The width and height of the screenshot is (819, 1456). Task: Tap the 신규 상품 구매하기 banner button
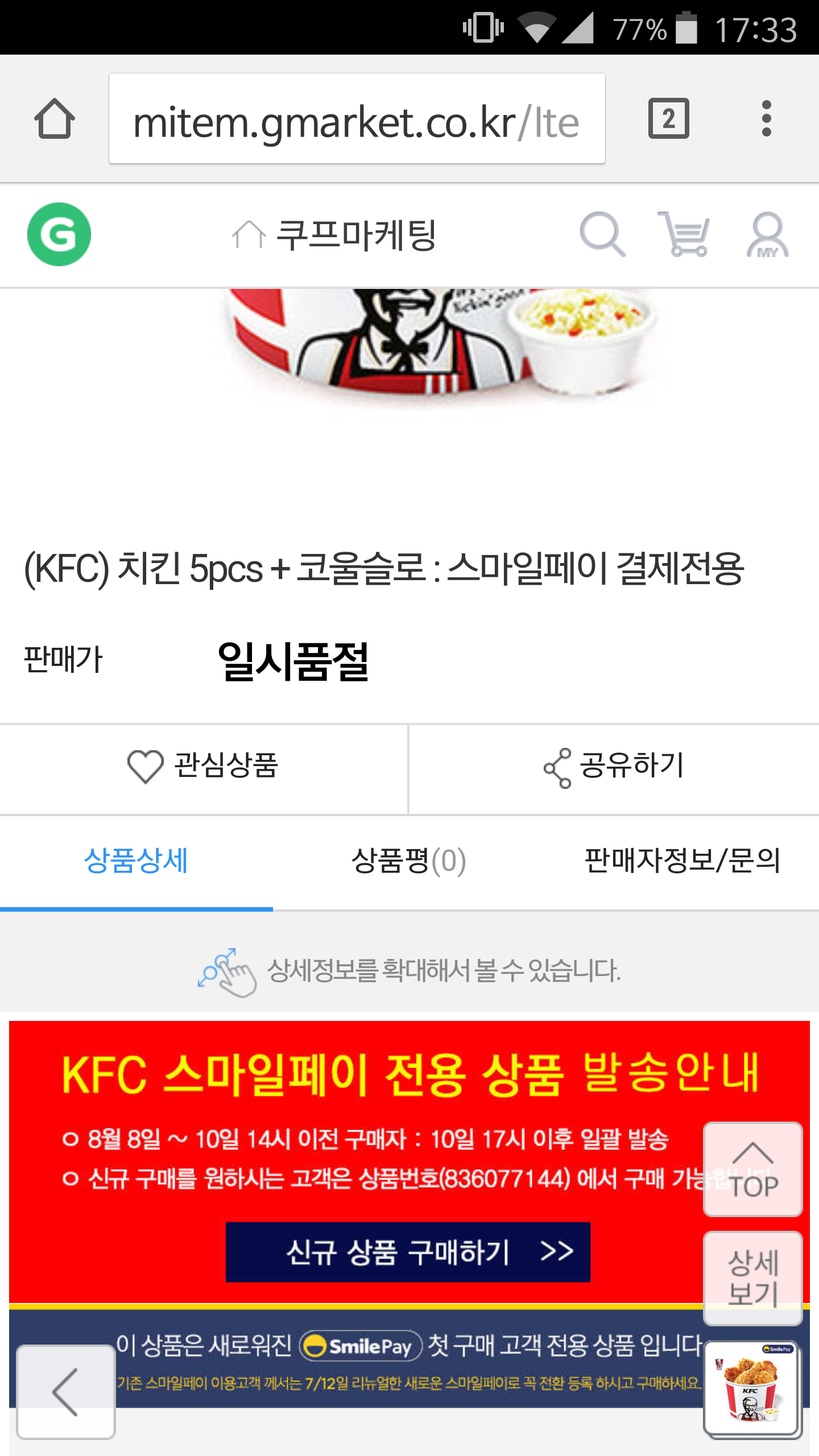(408, 1252)
